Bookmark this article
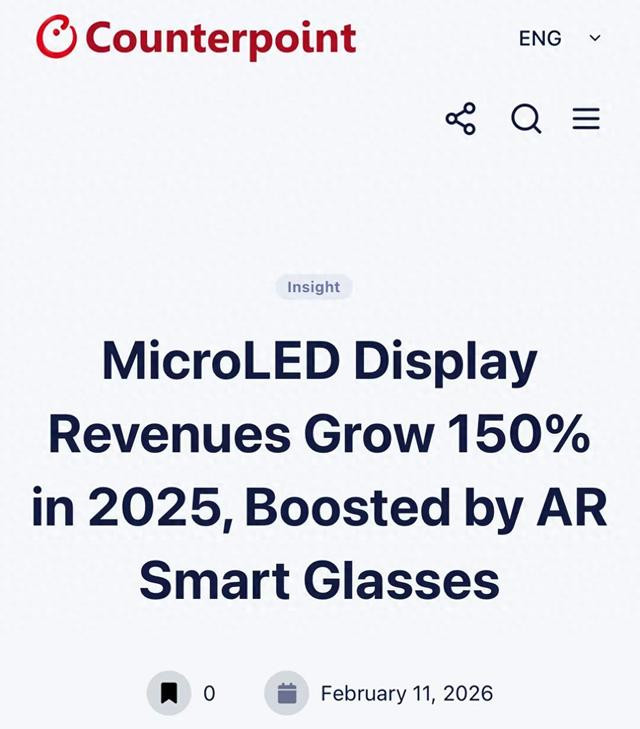640x729 pixels. coord(169,693)
